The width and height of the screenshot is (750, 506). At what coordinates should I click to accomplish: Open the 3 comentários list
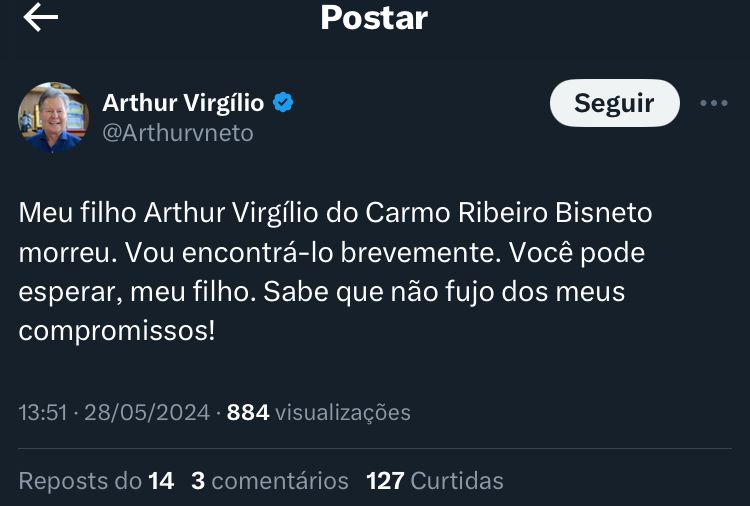point(269,481)
